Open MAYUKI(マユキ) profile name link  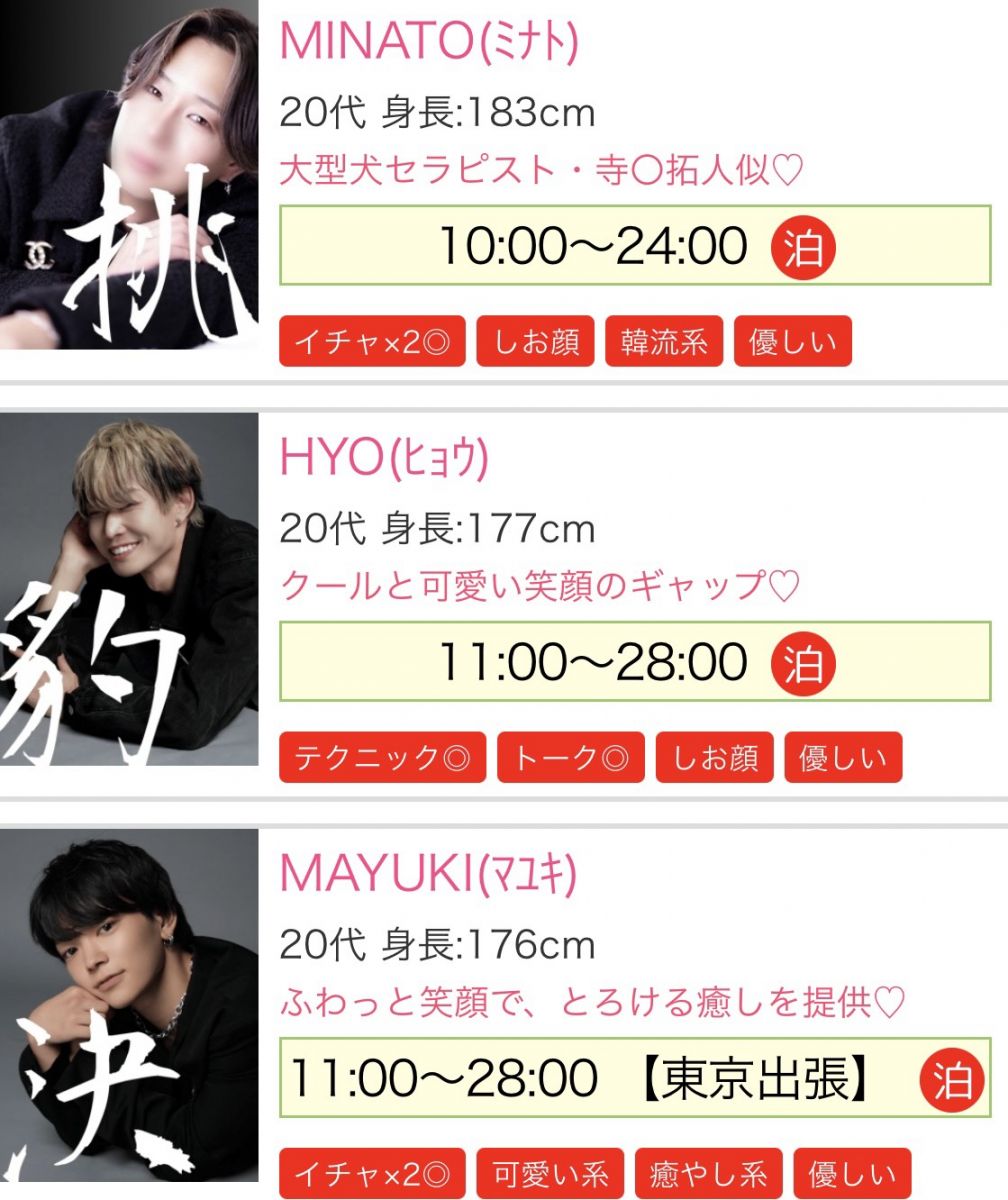coord(429,874)
